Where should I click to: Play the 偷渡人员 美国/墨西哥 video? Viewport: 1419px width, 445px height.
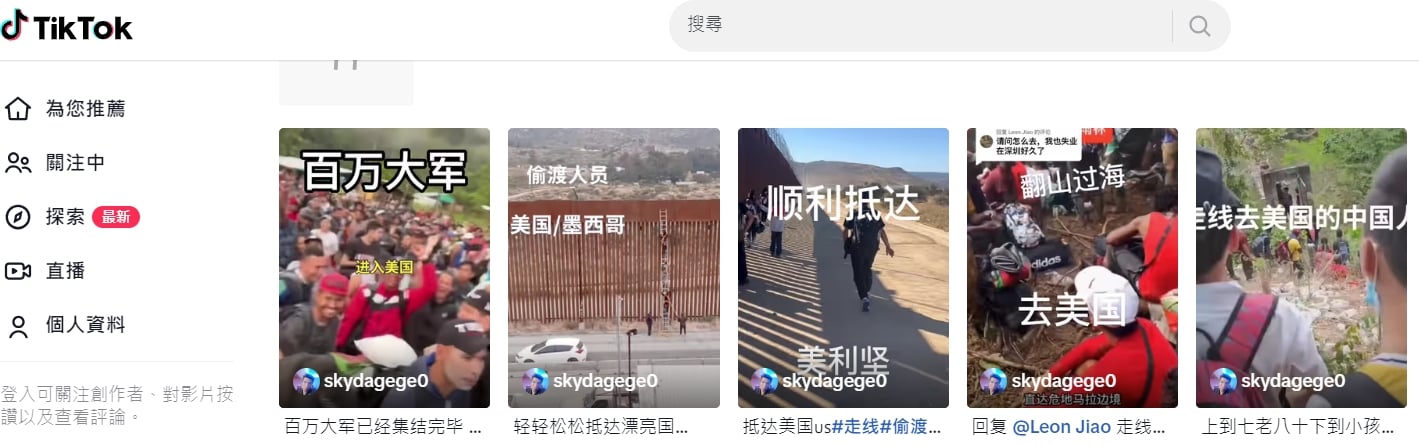coord(613,268)
